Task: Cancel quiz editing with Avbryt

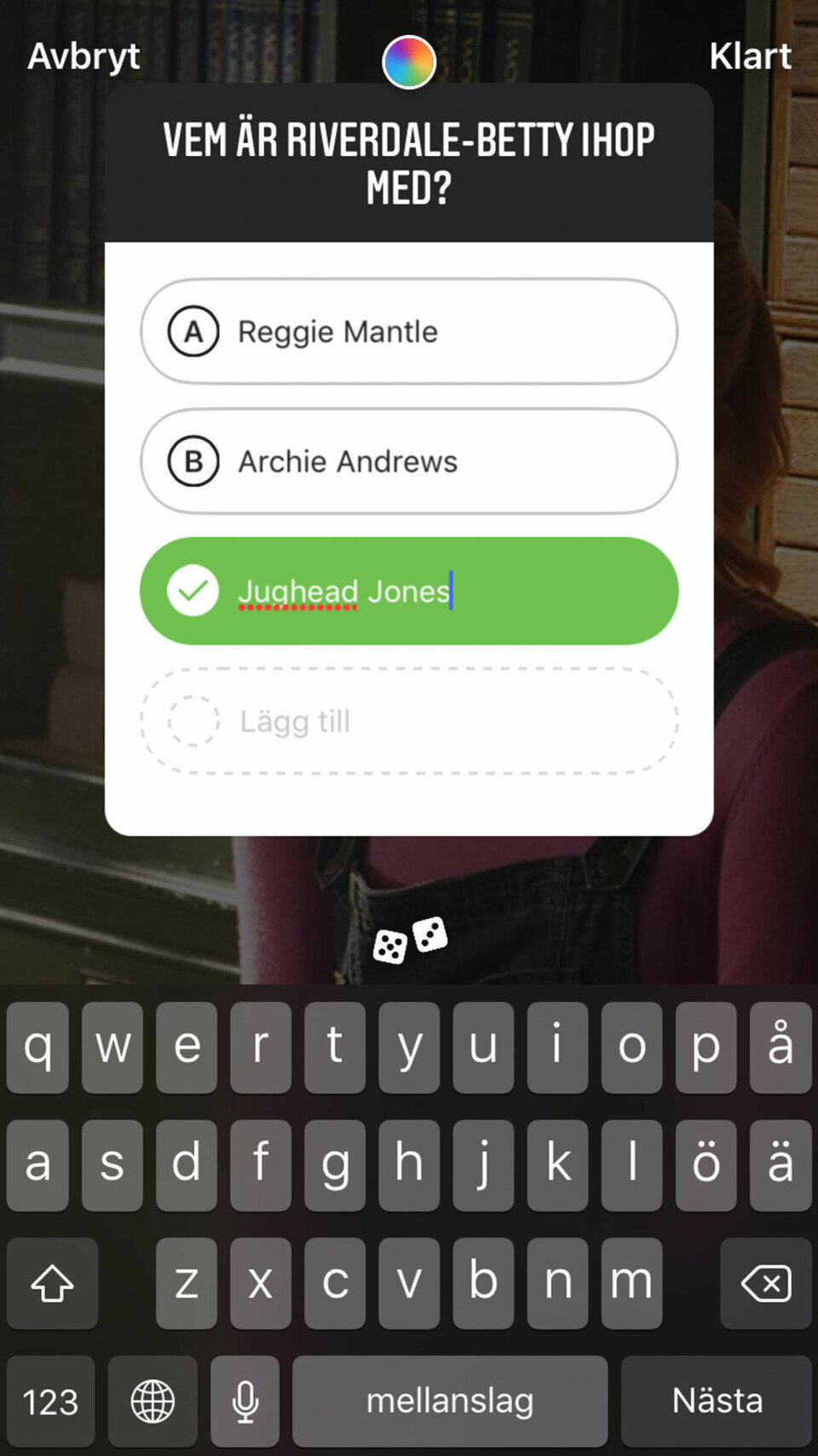Action: coord(84,57)
